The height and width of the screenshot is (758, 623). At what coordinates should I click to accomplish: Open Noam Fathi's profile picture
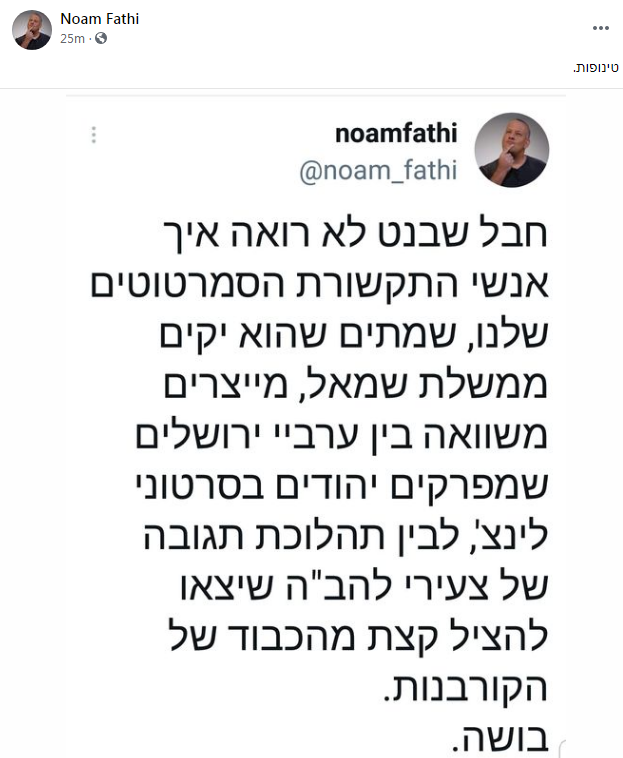tap(32, 29)
